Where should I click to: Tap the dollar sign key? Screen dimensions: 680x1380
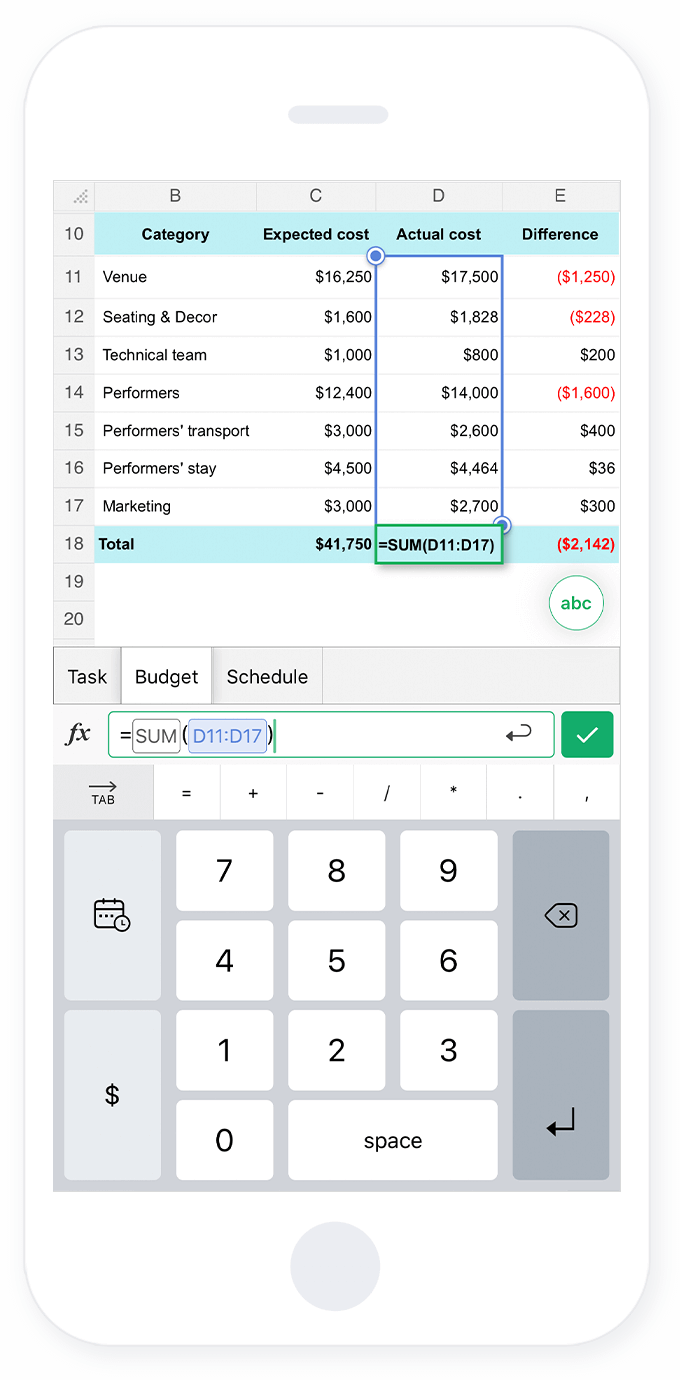coord(112,1095)
